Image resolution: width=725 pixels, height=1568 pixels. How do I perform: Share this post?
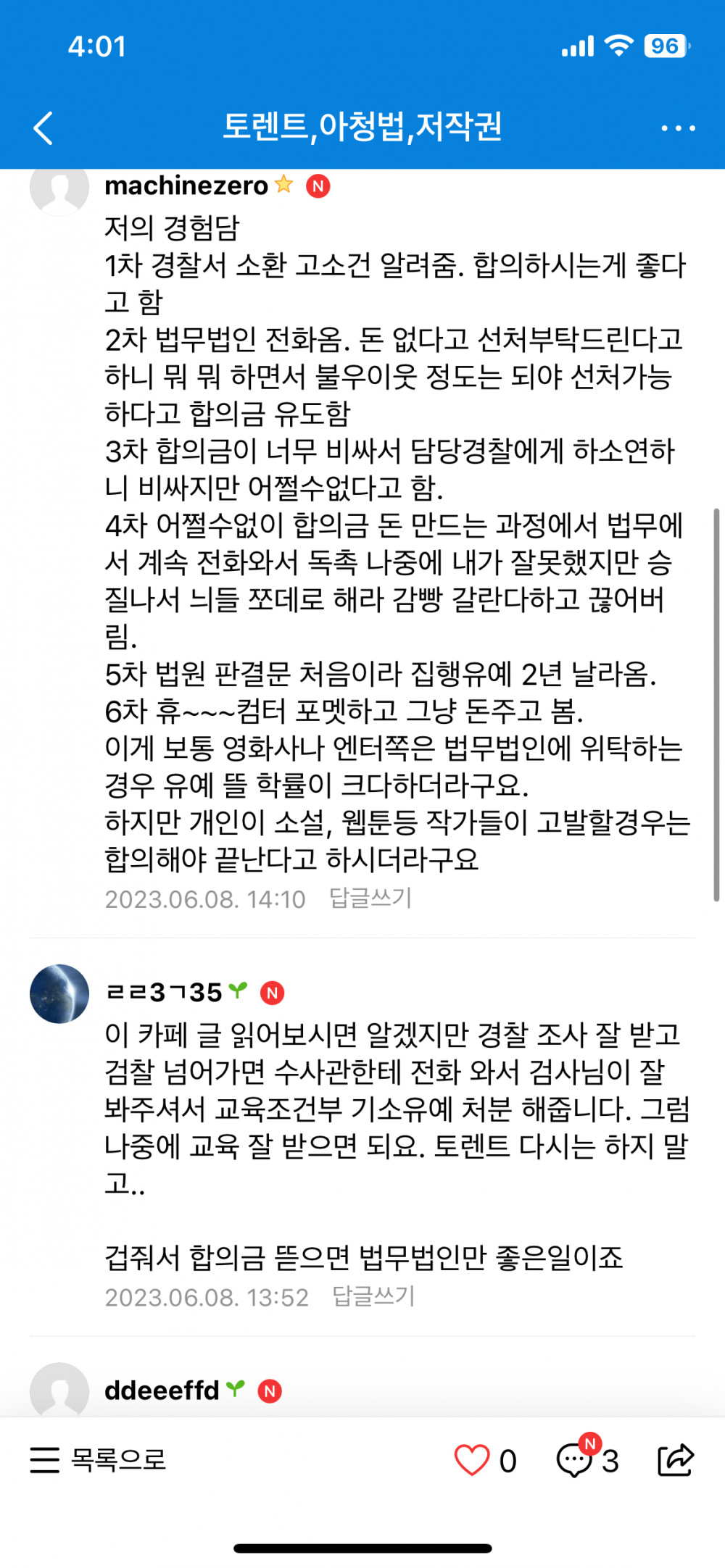[x=676, y=1460]
